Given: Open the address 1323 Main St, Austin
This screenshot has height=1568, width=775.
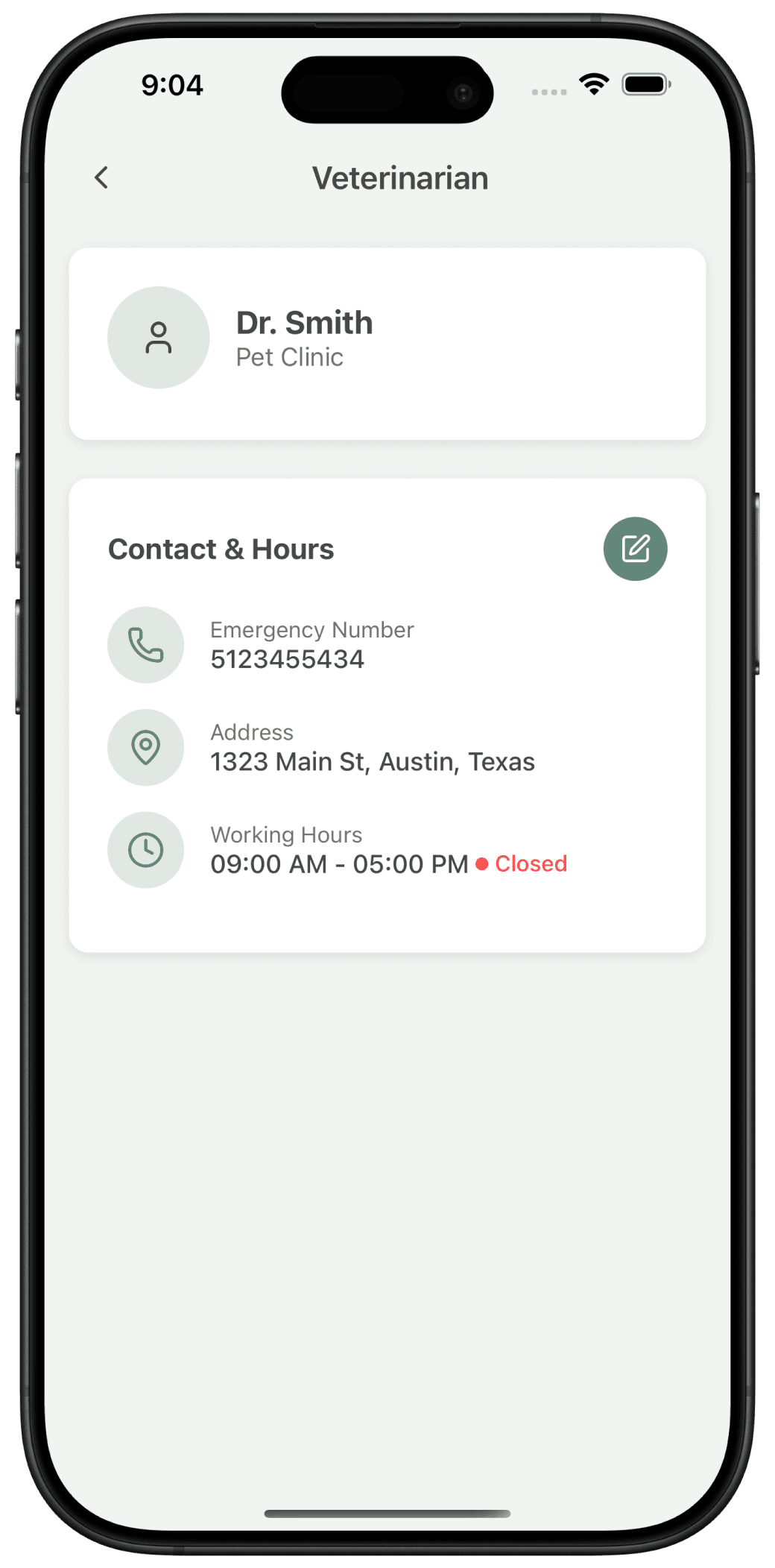Looking at the screenshot, I should [x=372, y=761].
